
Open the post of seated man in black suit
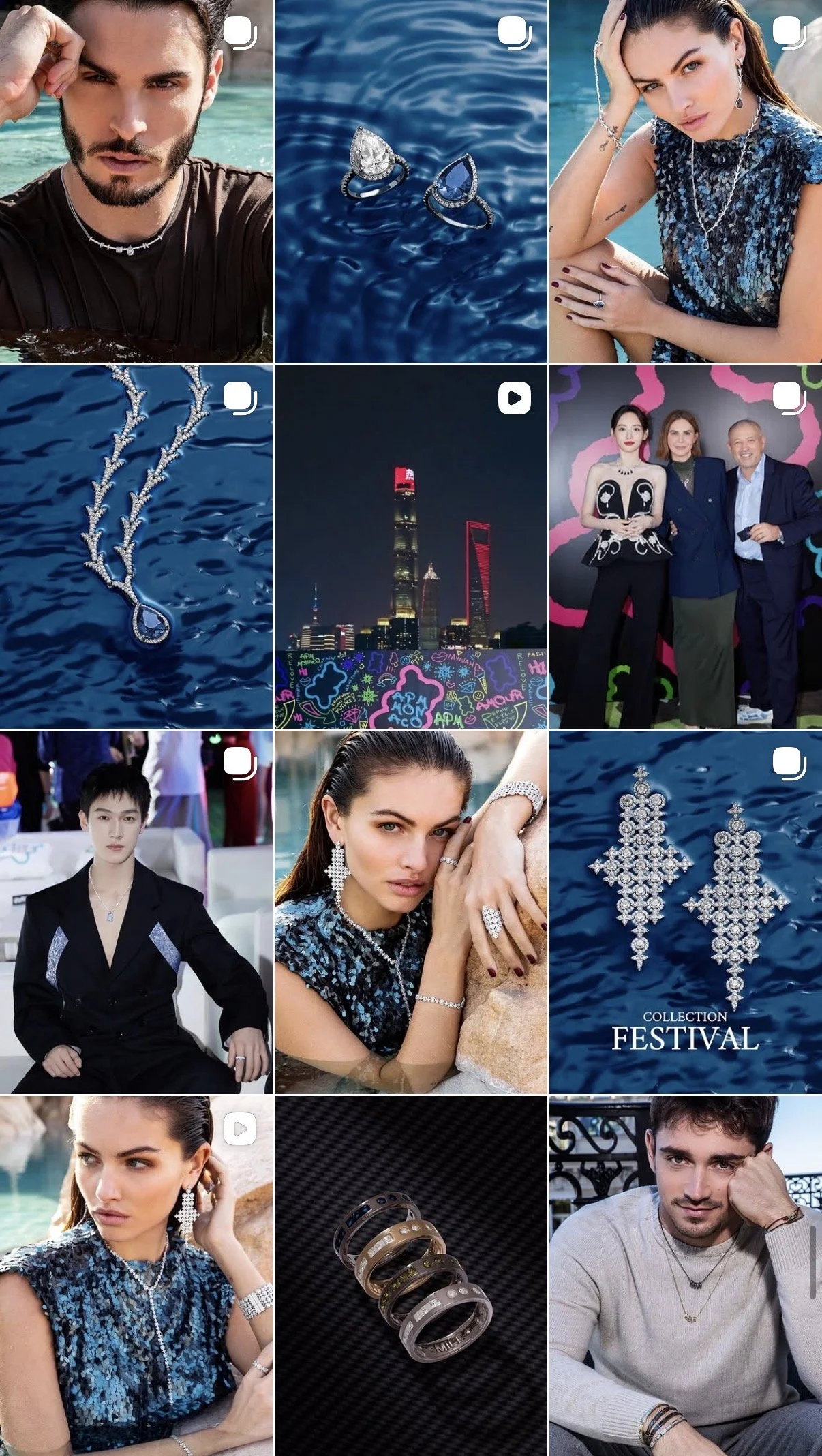(136, 912)
